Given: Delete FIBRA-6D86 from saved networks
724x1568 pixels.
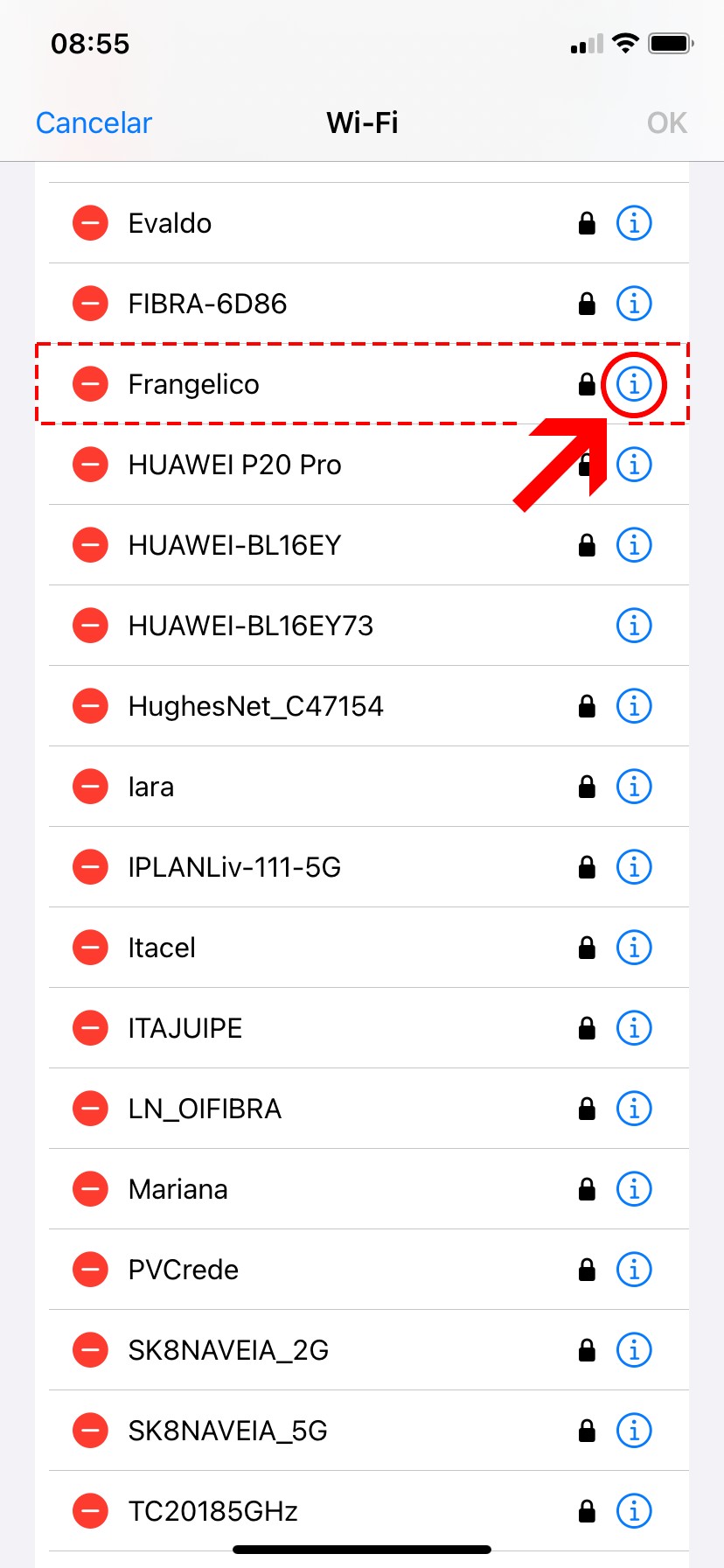Looking at the screenshot, I should 90,304.
